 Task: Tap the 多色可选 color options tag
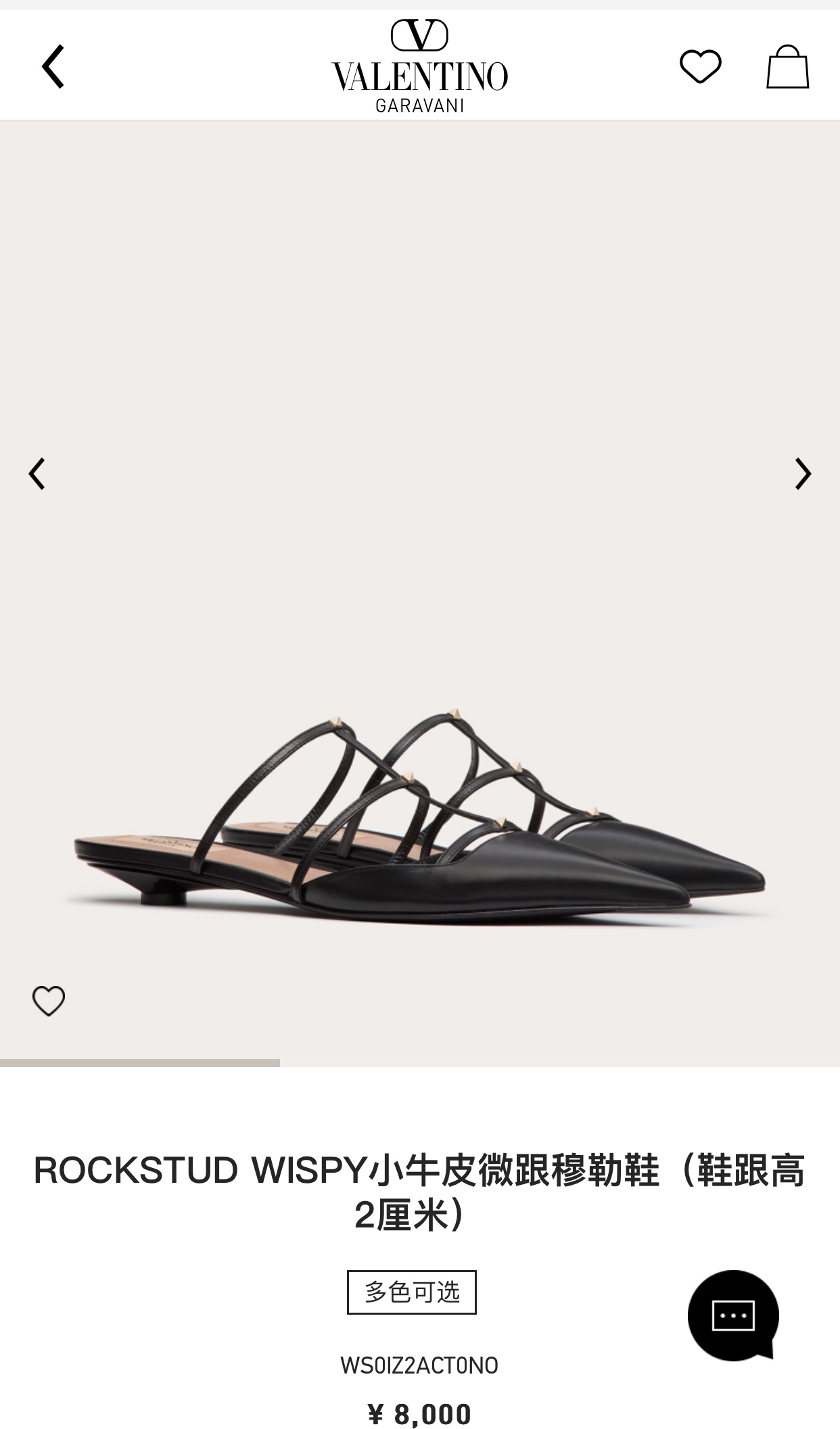coord(412,1292)
